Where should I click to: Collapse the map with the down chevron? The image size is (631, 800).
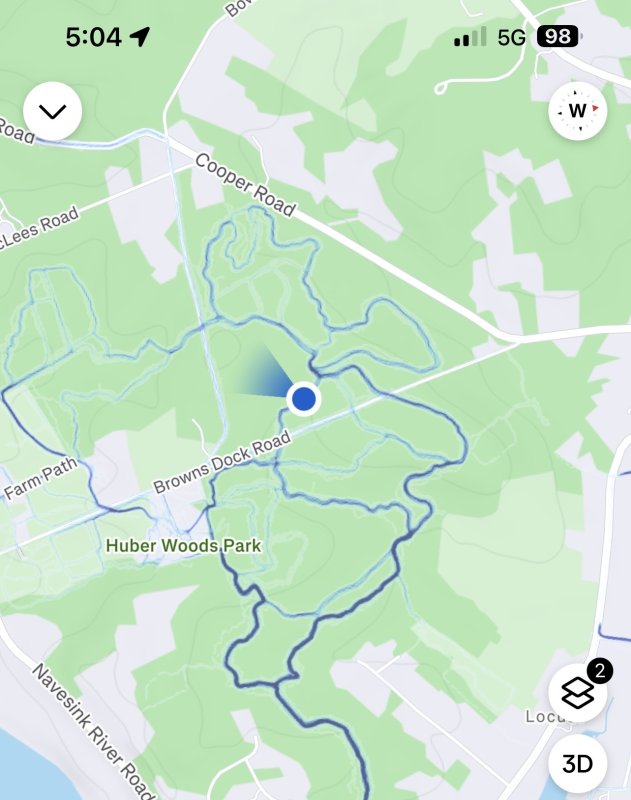pyautogui.click(x=52, y=111)
